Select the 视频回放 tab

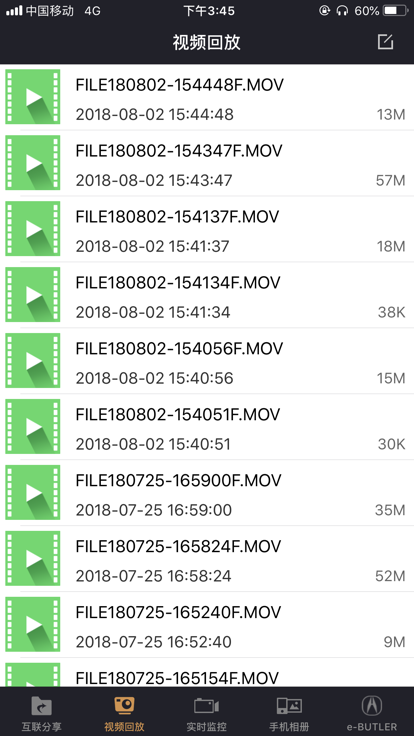[x=124, y=713]
